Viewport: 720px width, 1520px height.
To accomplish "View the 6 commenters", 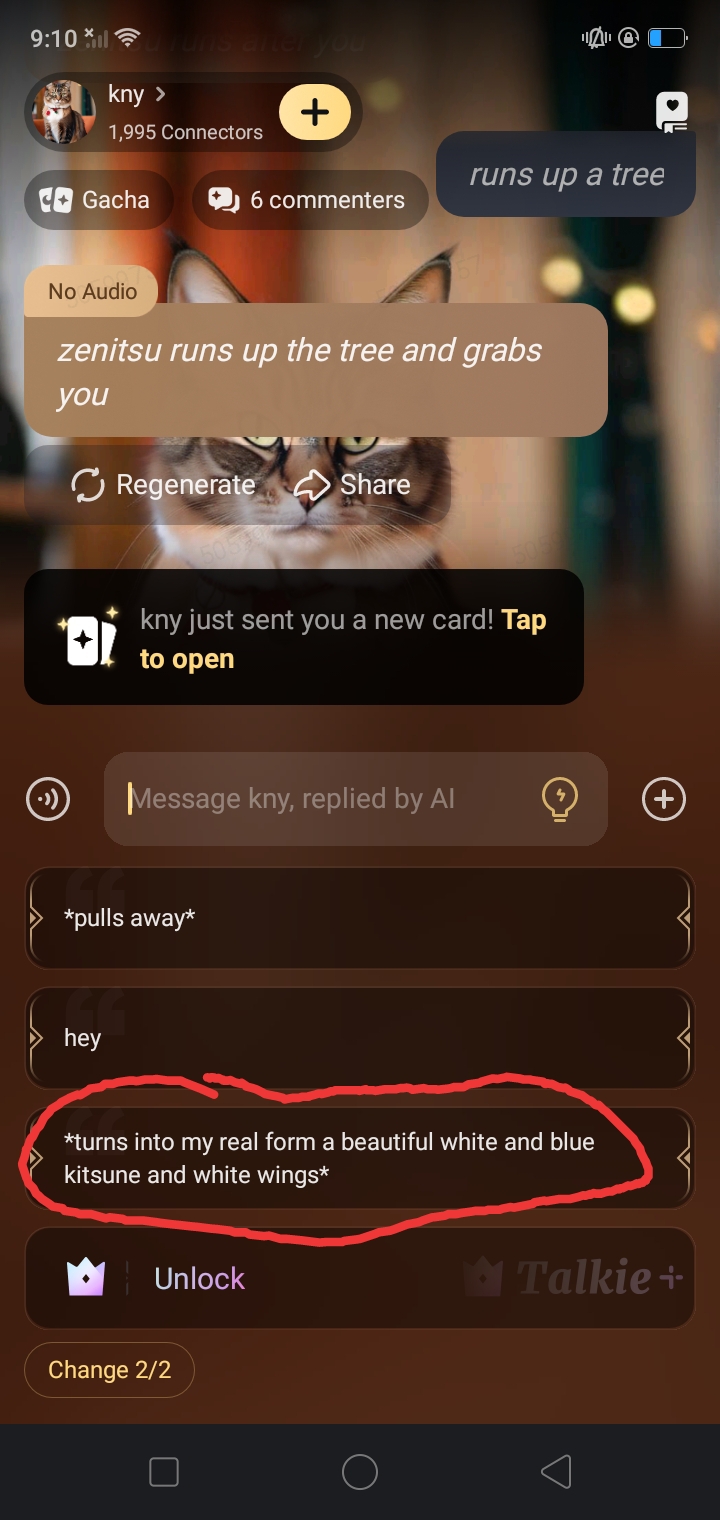I will (x=309, y=200).
